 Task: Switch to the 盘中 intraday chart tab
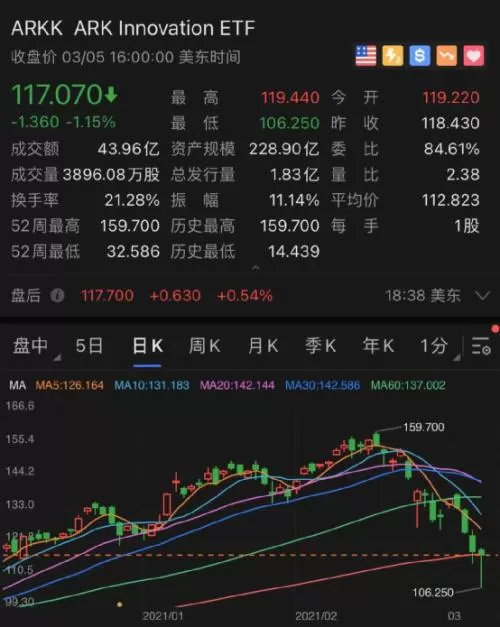click(31, 346)
